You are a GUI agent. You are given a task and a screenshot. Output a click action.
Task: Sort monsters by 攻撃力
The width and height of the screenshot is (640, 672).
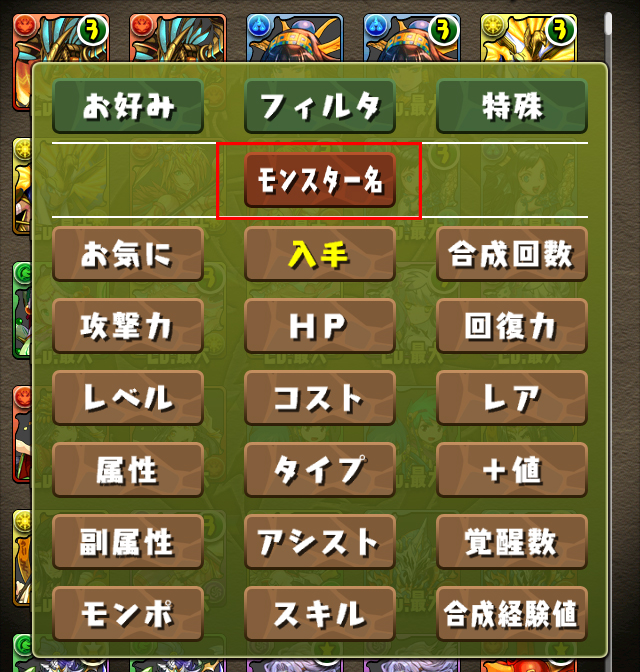(128, 326)
